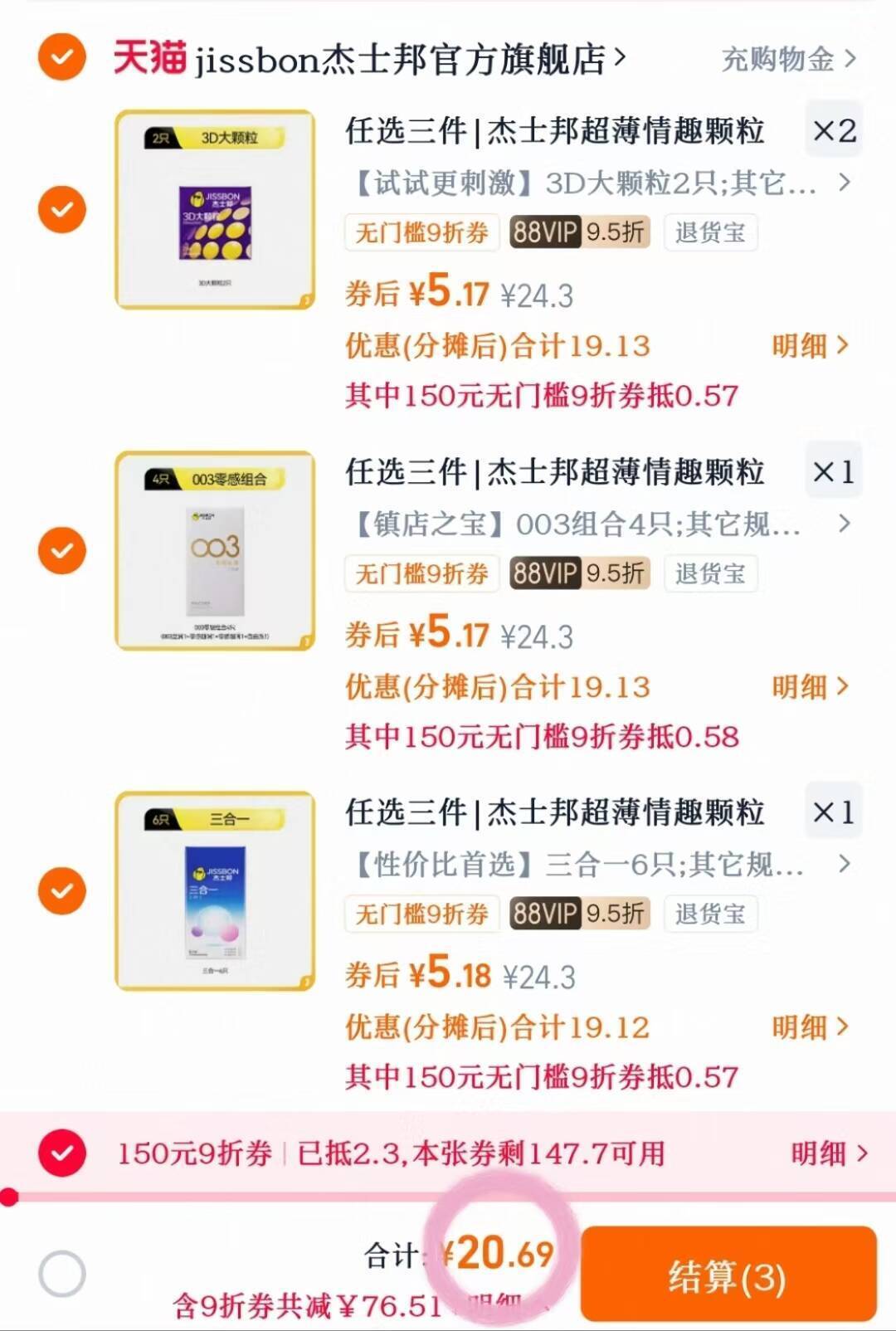Deselect the store-level checkbox for jissbon
The width and height of the screenshot is (896, 1331).
tap(60, 57)
